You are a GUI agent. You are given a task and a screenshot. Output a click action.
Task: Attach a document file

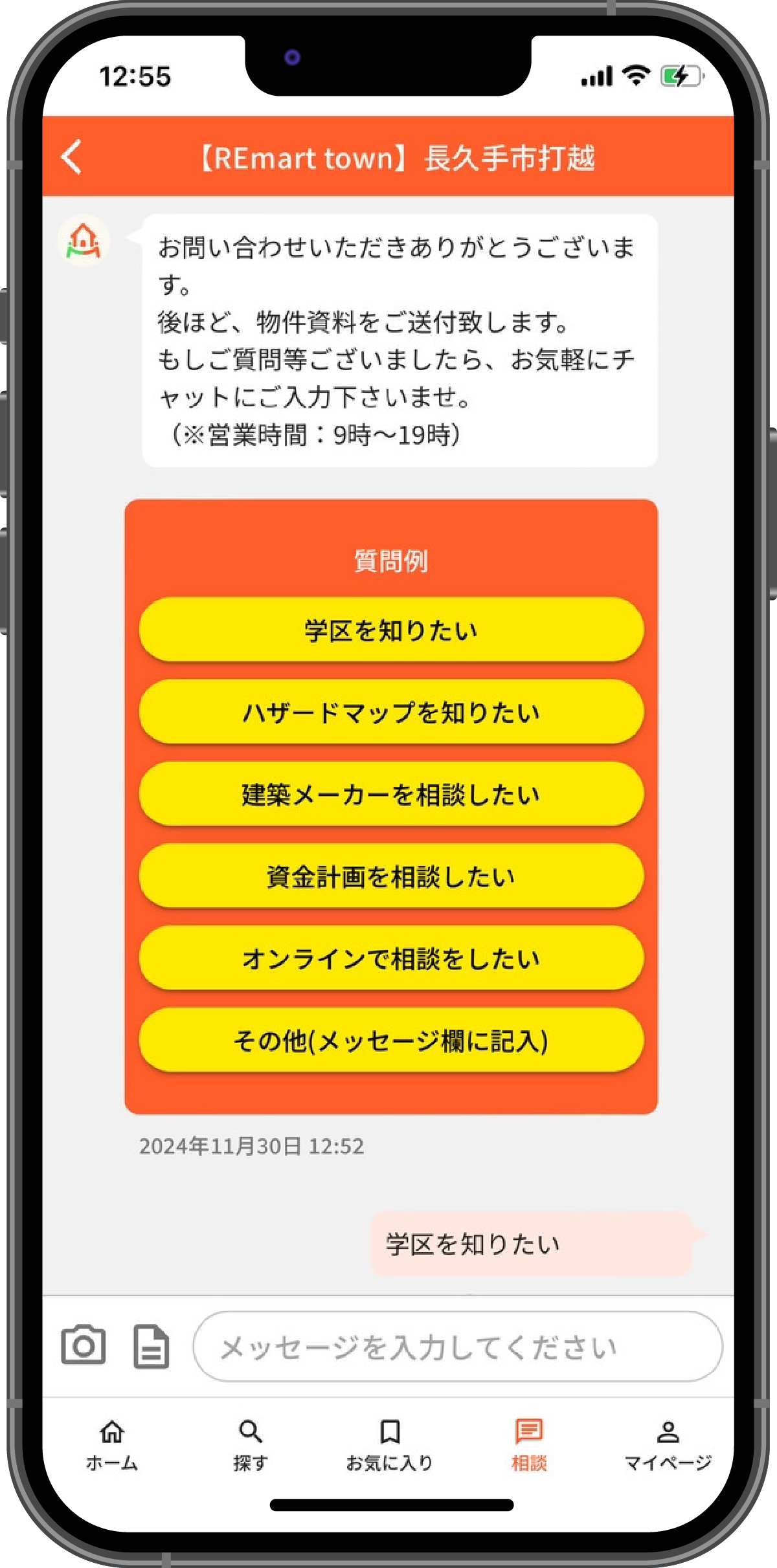click(151, 1347)
